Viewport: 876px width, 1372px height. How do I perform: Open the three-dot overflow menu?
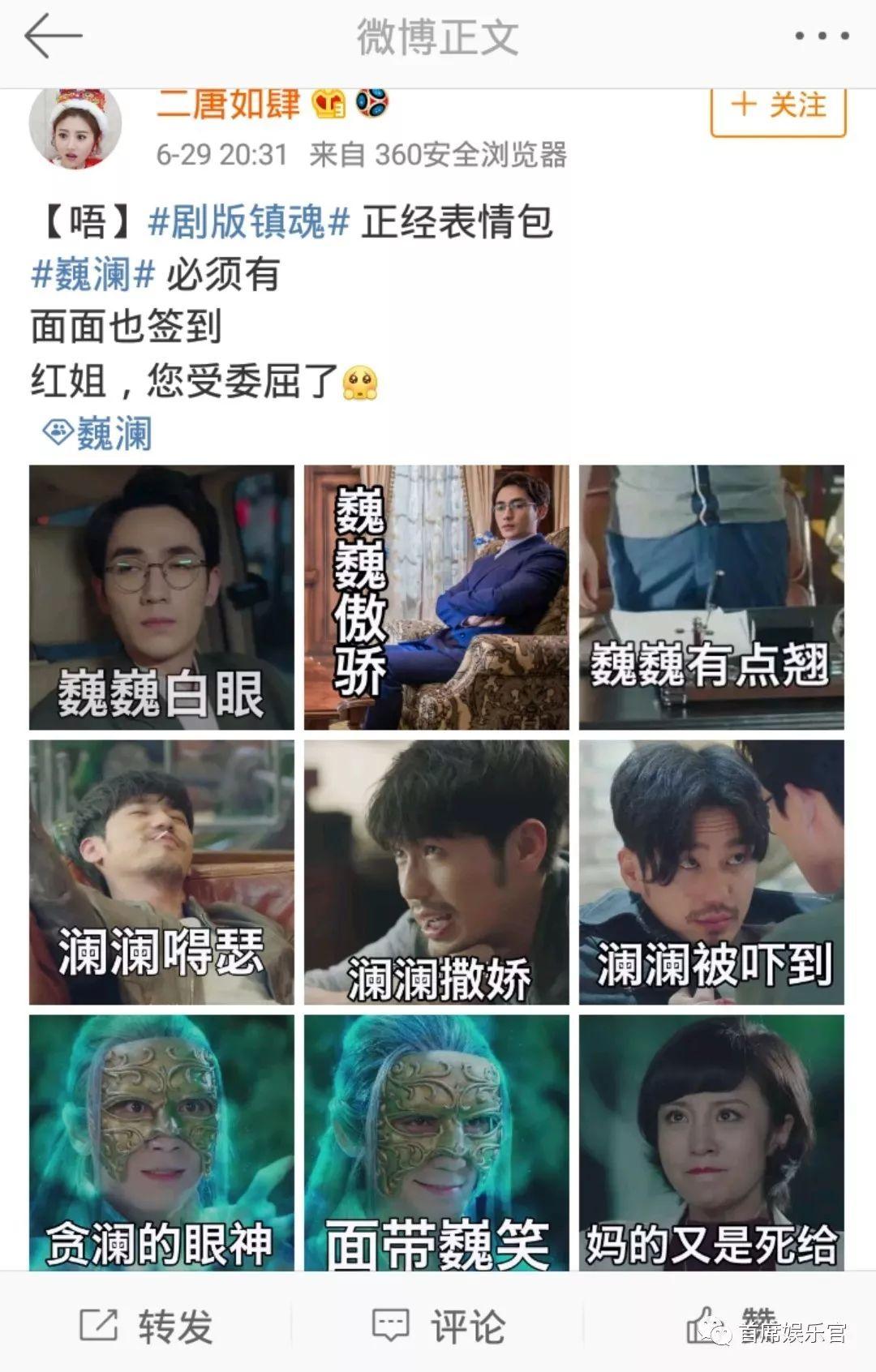(821, 36)
